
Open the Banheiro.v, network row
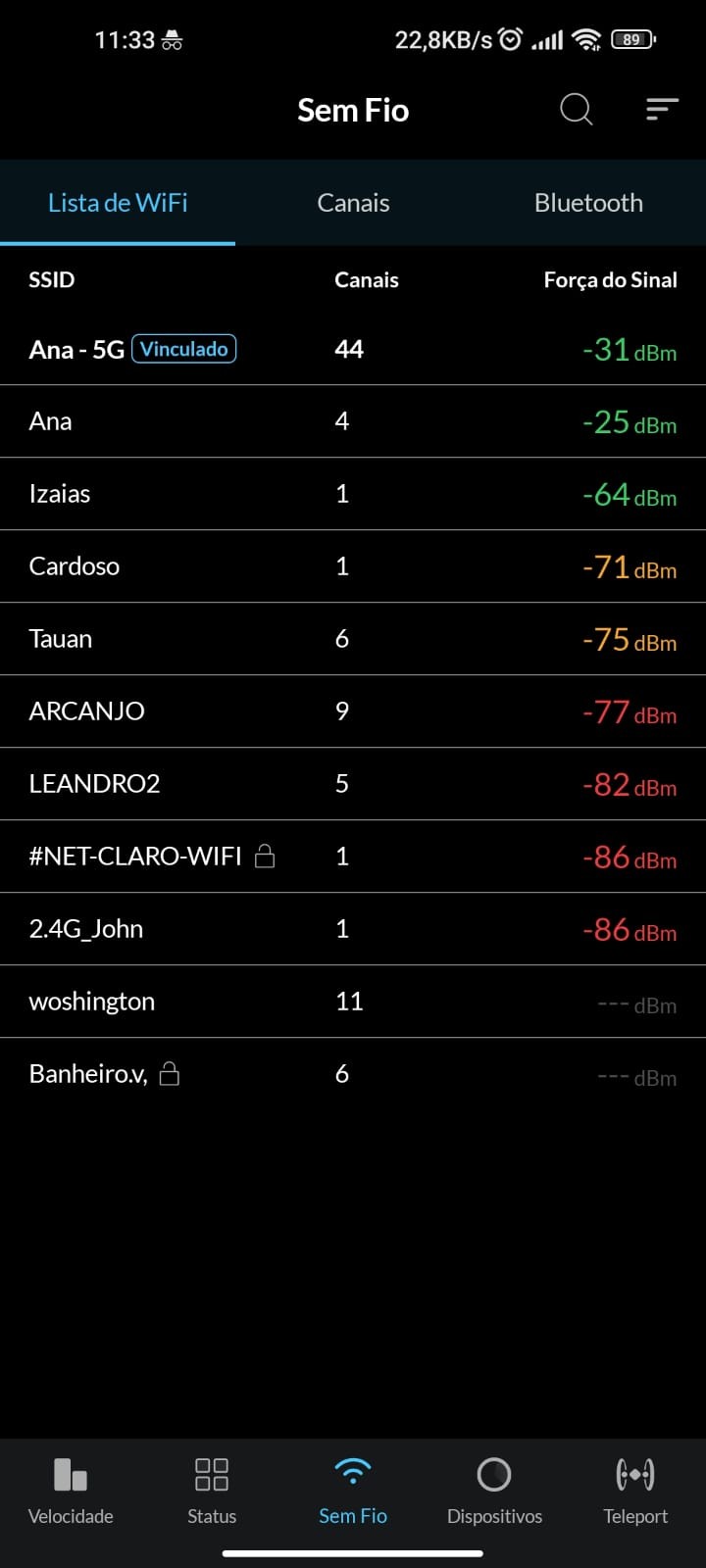tap(353, 1074)
